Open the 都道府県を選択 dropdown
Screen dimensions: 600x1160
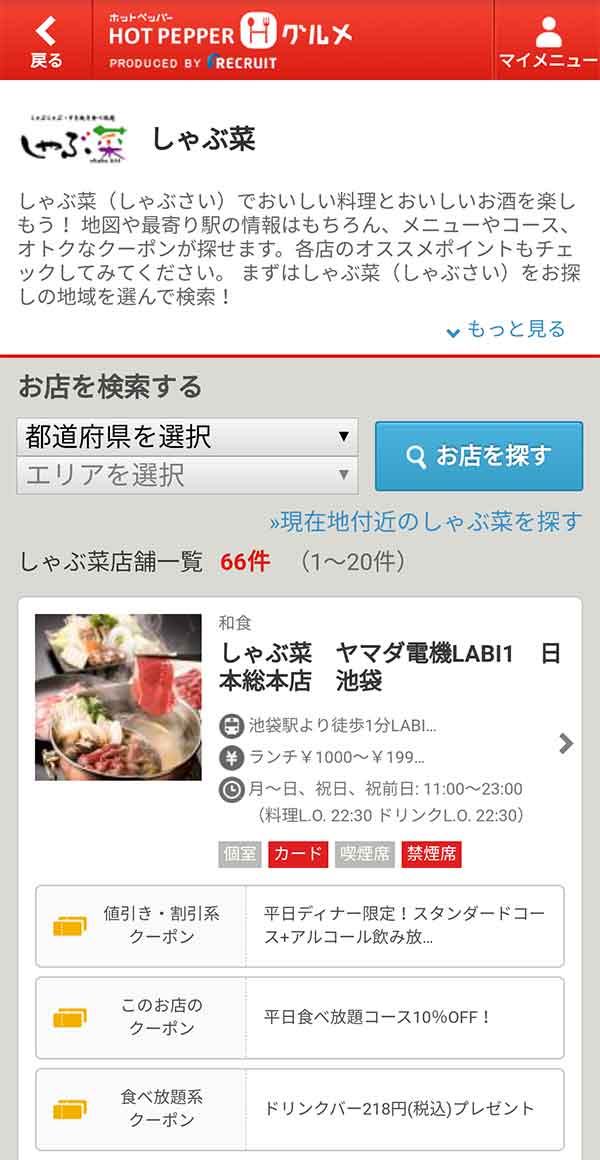[x=187, y=437]
